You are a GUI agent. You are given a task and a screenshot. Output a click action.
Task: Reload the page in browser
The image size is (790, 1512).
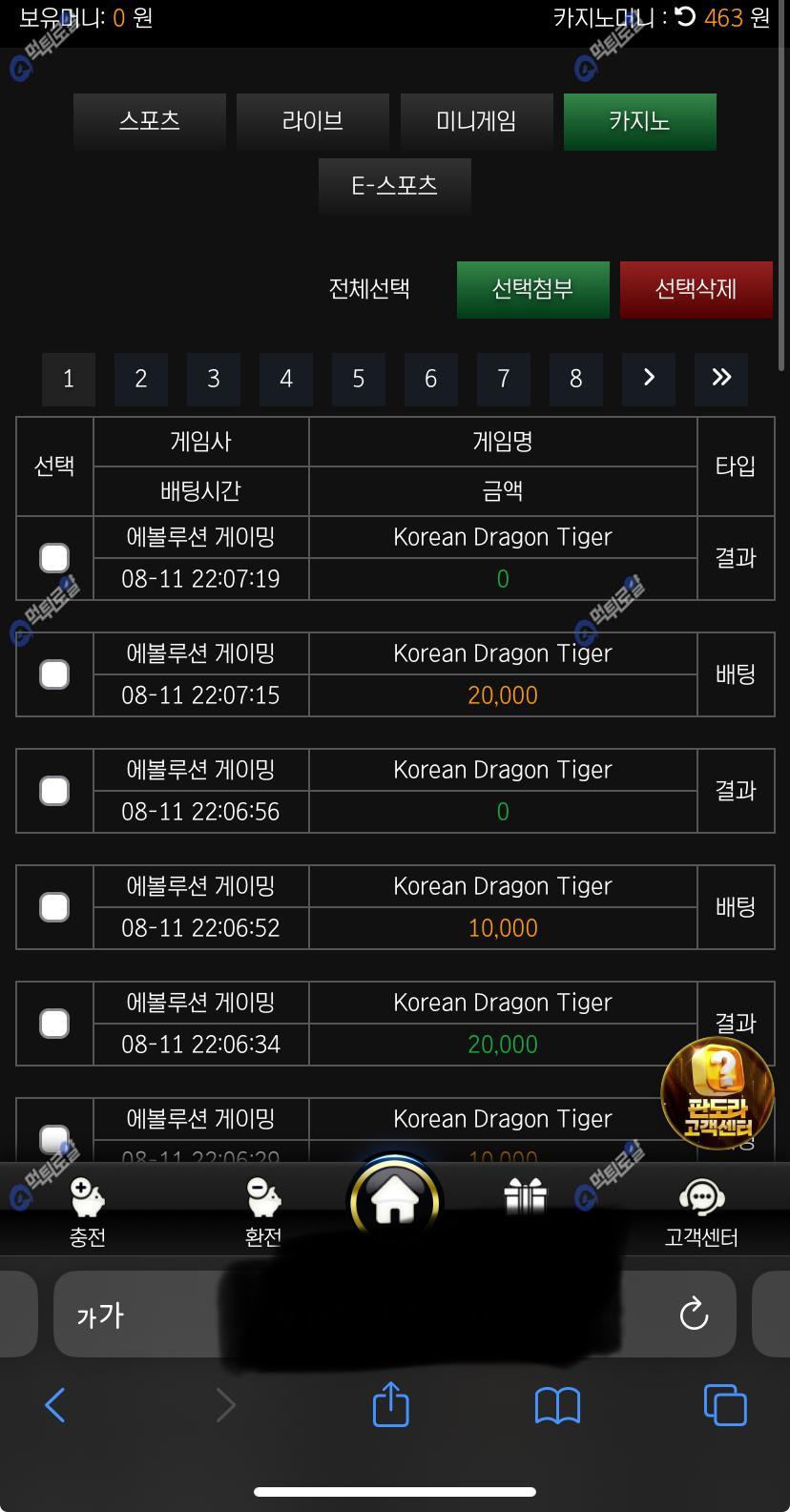point(694,1315)
